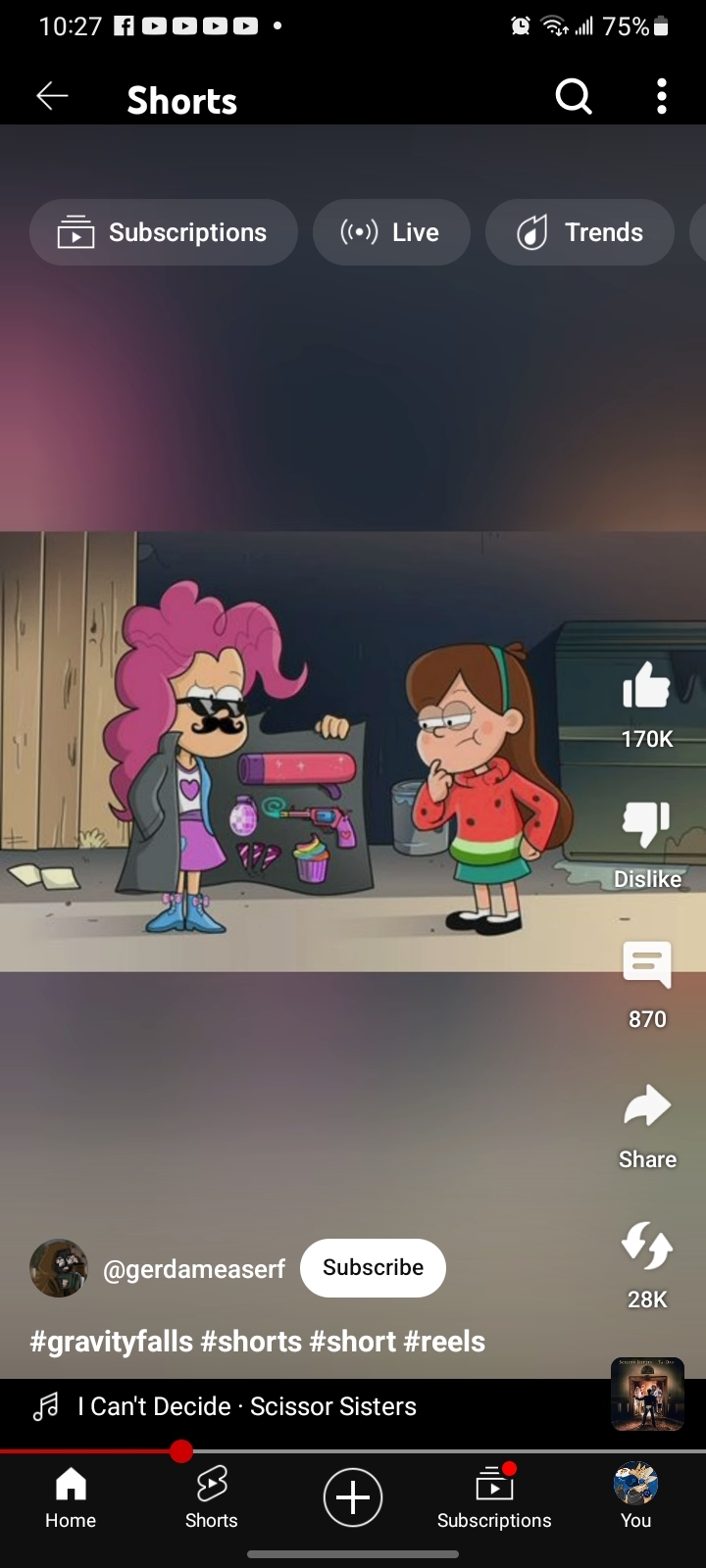Select the Trends chip
Image resolution: width=706 pixels, height=1568 pixels.
pyautogui.click(x=580, y=232)
